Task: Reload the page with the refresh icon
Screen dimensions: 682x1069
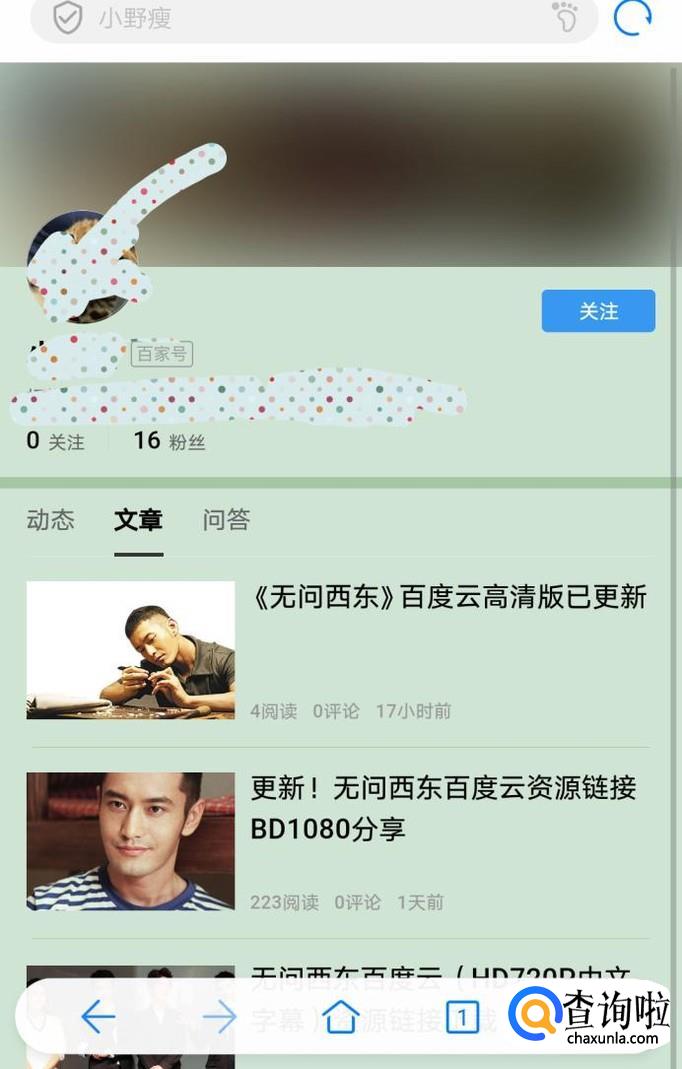Action: [x=632, y=18]
